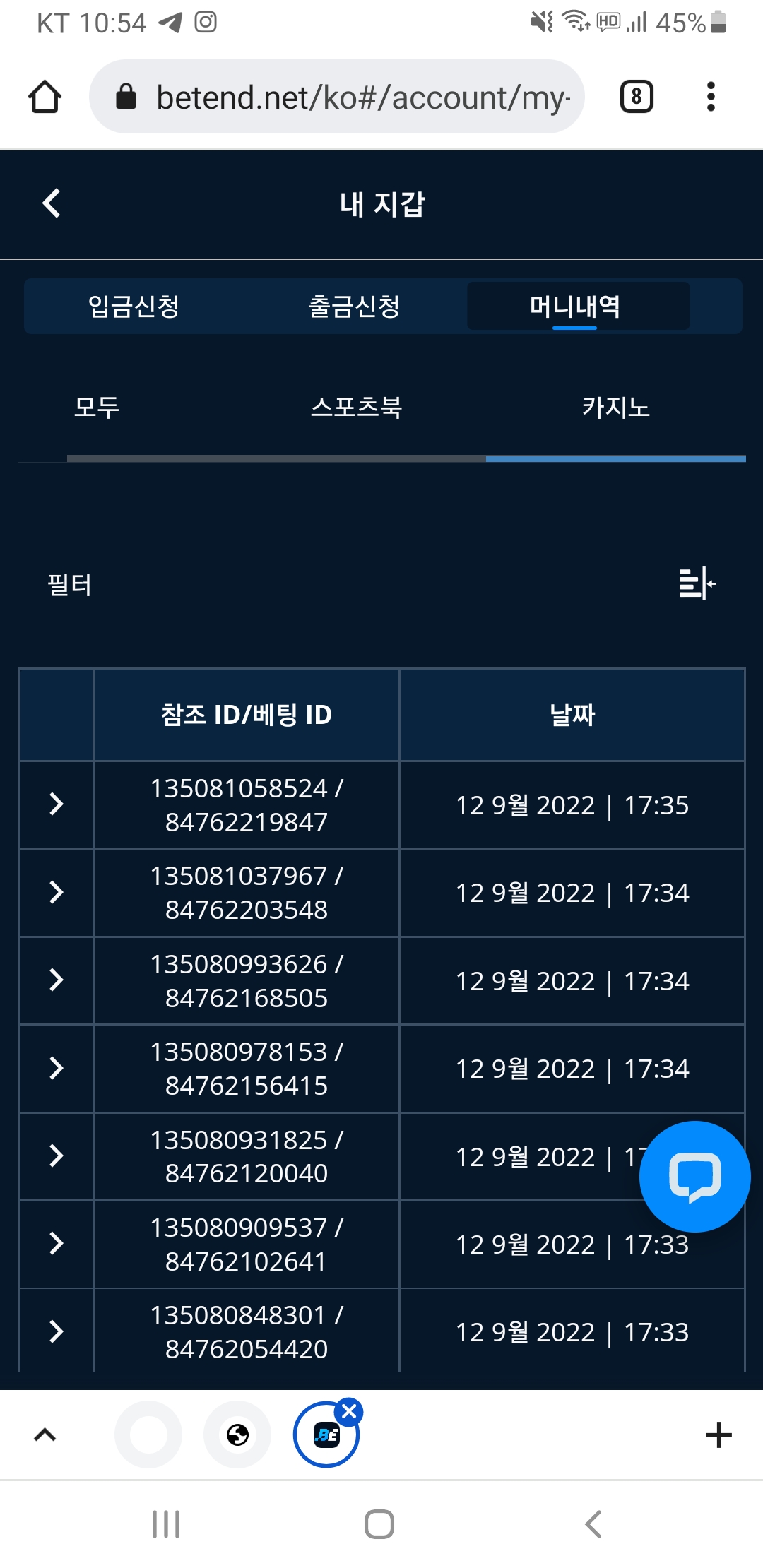Image resolution: width=763 pixels, height=1568 pixels.
Task: Close the BE browser tab
Action: [349, 1412]
